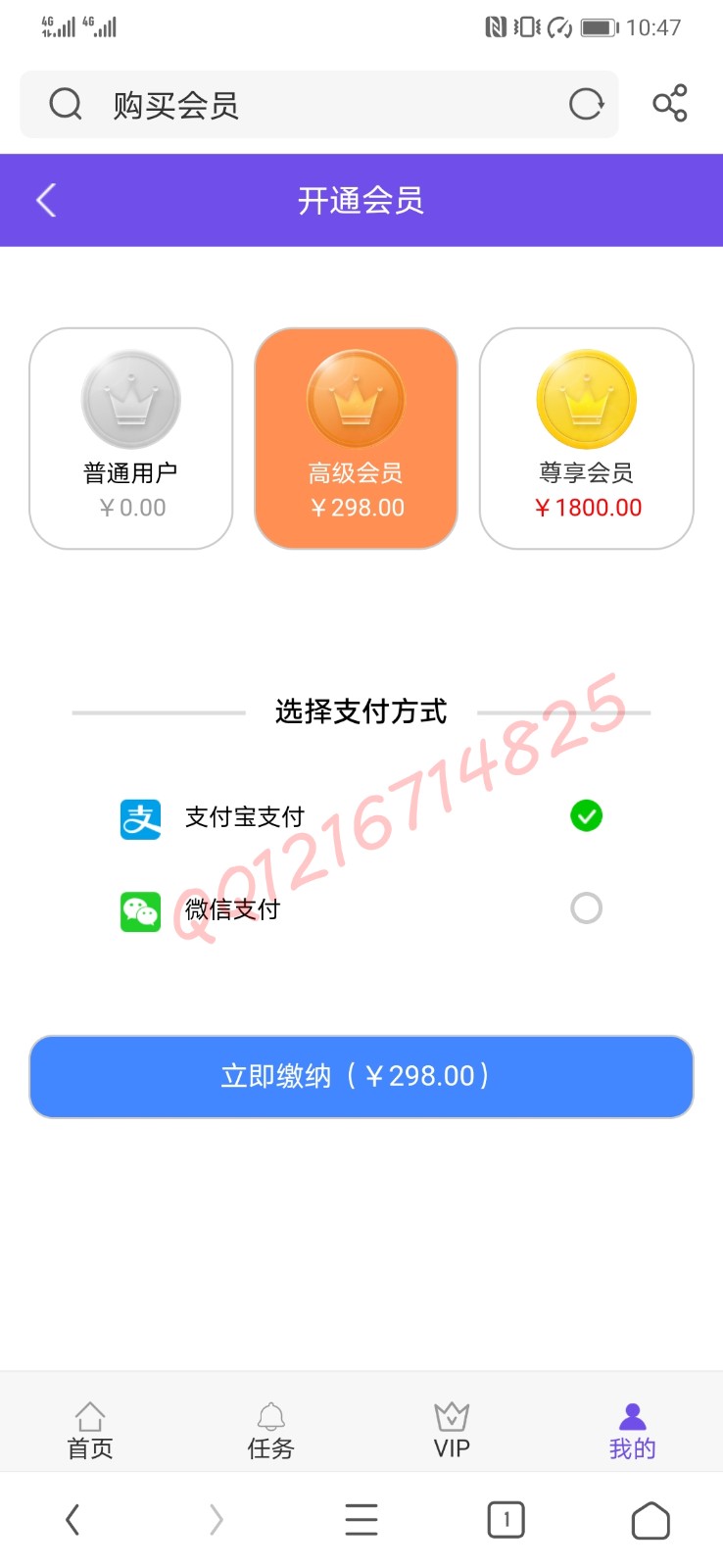723x1568 pixels.
Task: Pick the 尊享会员 ¥1800.00 plan
Action: 586,438
